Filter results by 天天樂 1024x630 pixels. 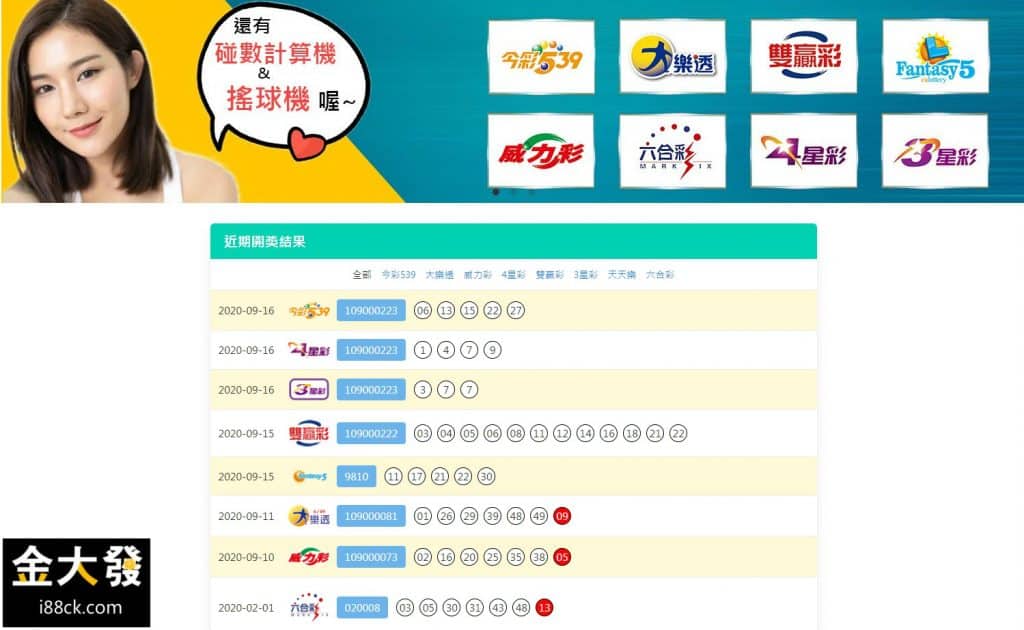pyautogui.click(x=621, y=275)
